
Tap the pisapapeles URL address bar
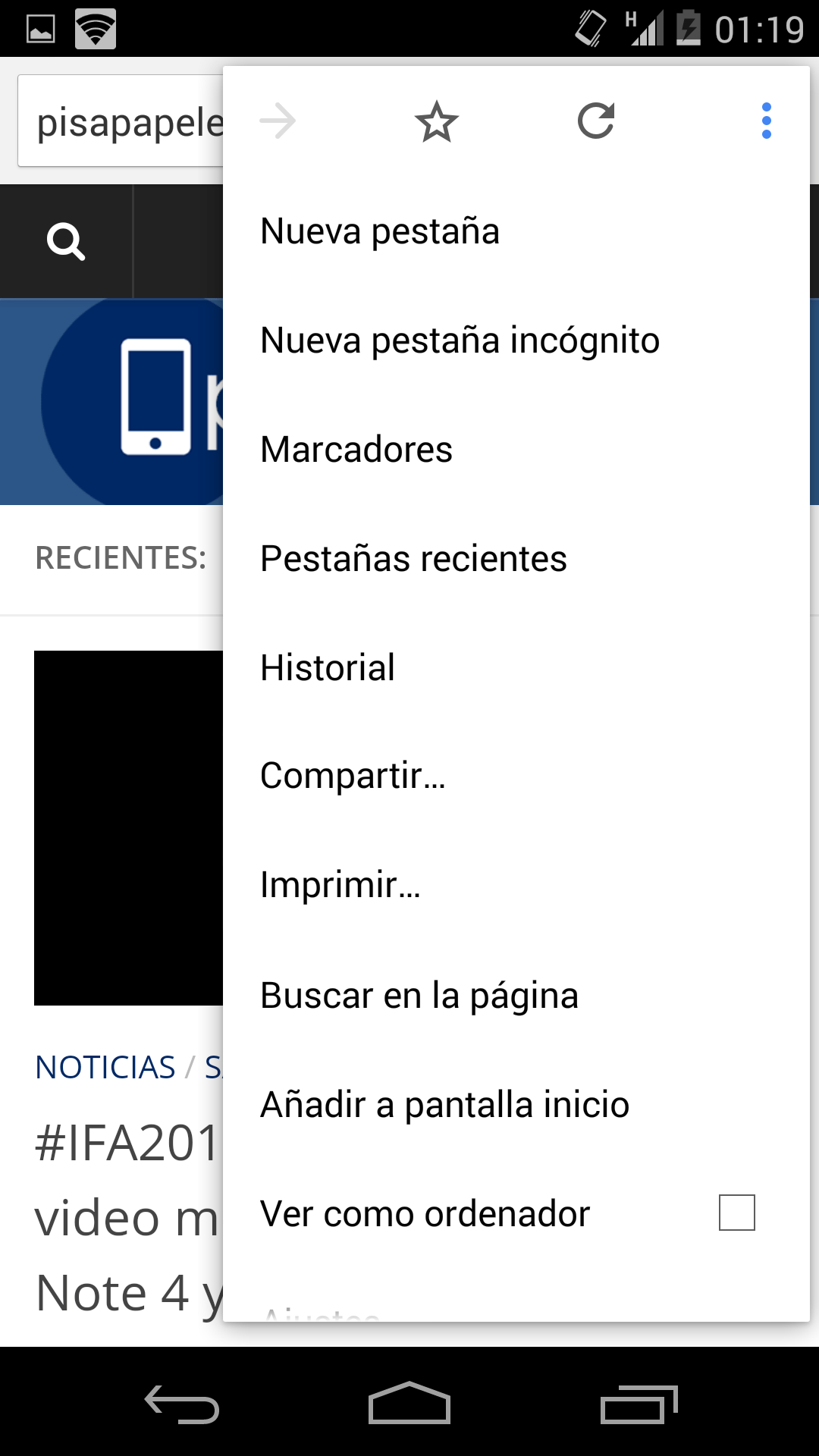[121, 121]
